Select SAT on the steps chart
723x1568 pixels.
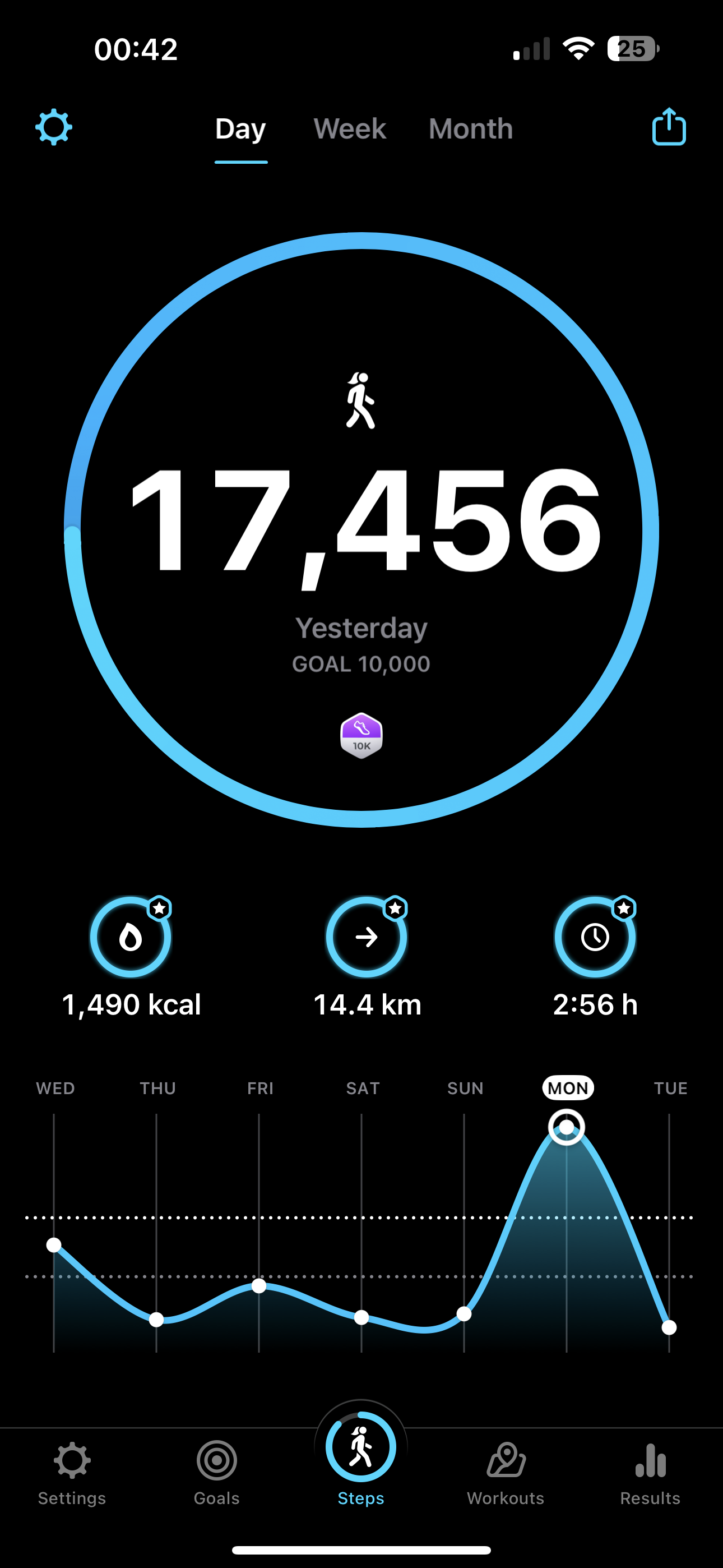363,1089
